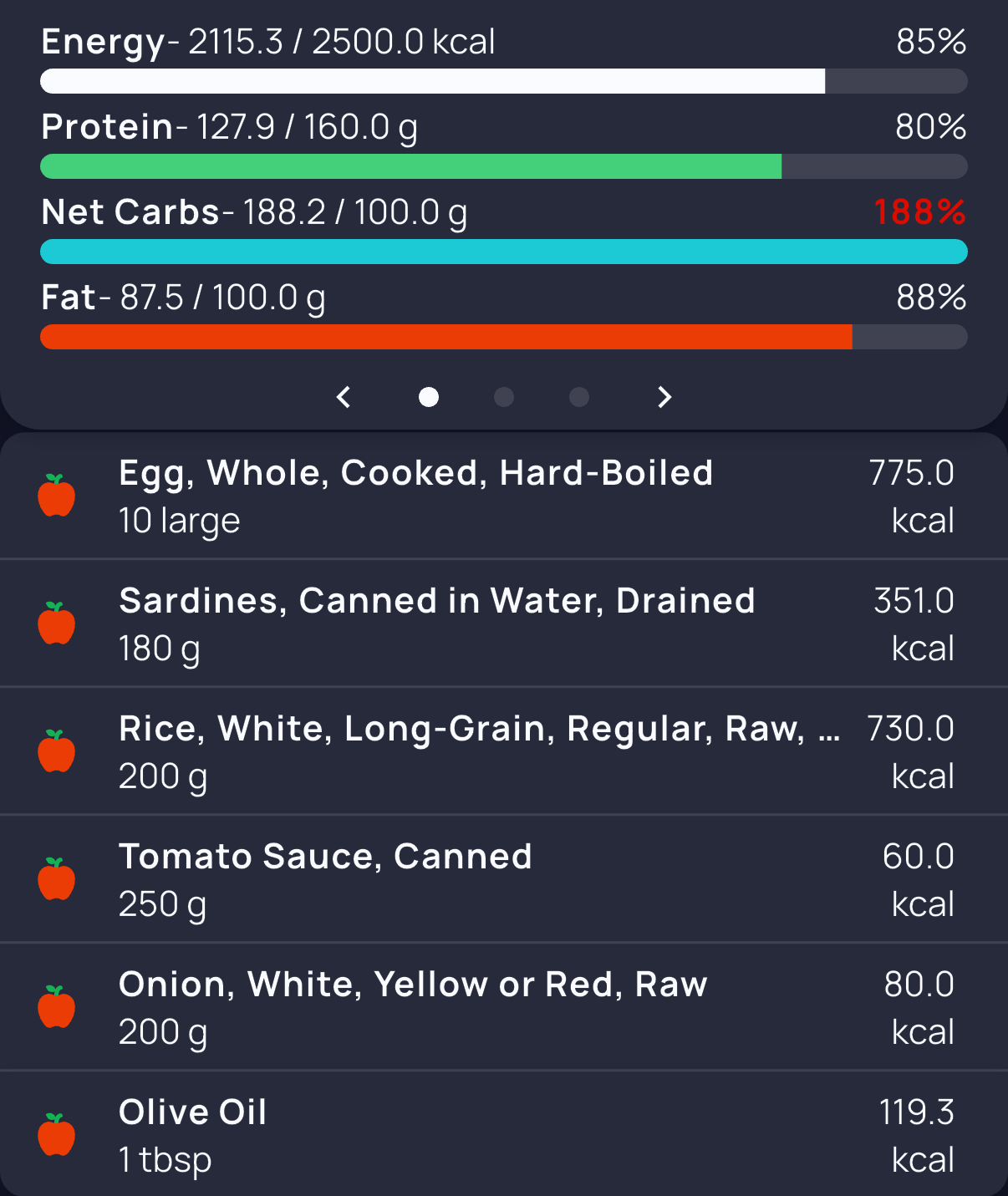Go to the previous nutrient summary page

click(344, 397)
